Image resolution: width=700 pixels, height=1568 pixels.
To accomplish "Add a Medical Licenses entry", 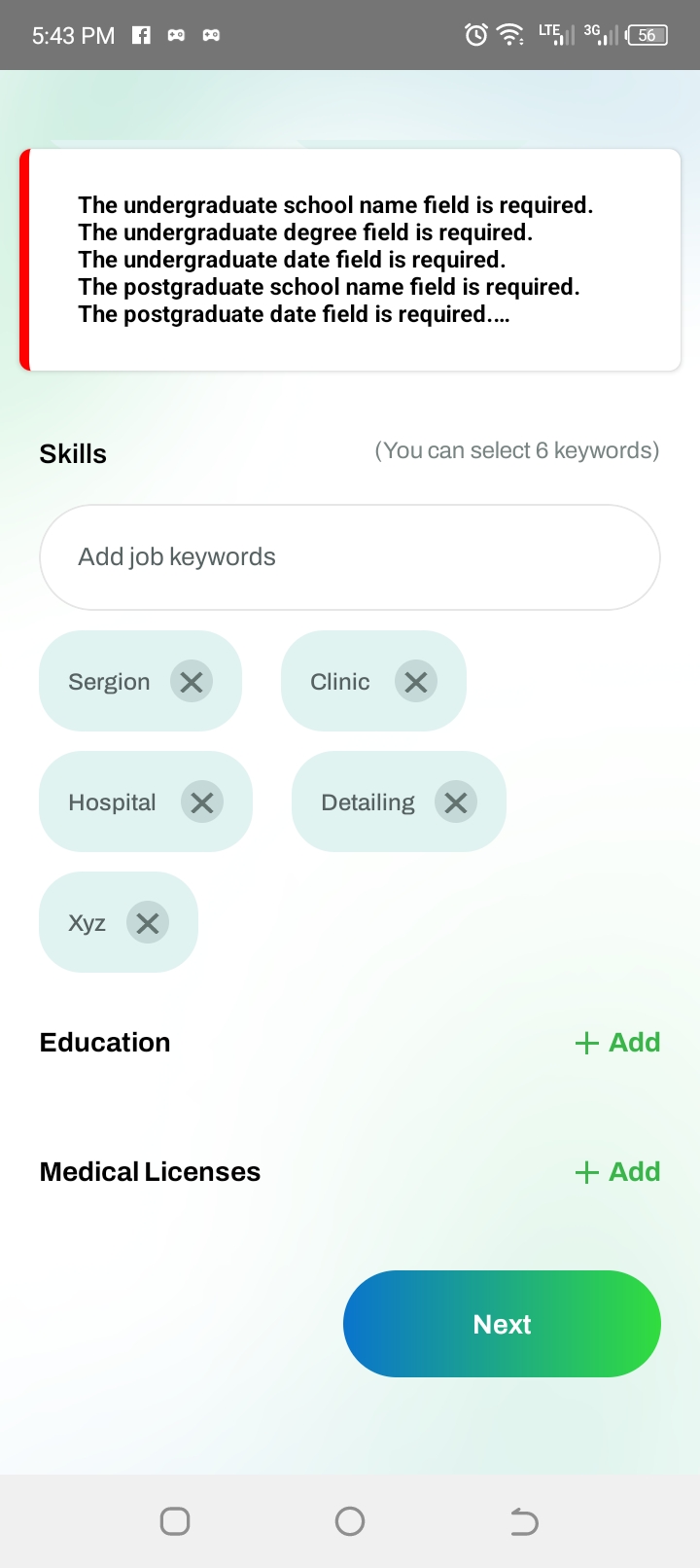I will point(618,1172).
